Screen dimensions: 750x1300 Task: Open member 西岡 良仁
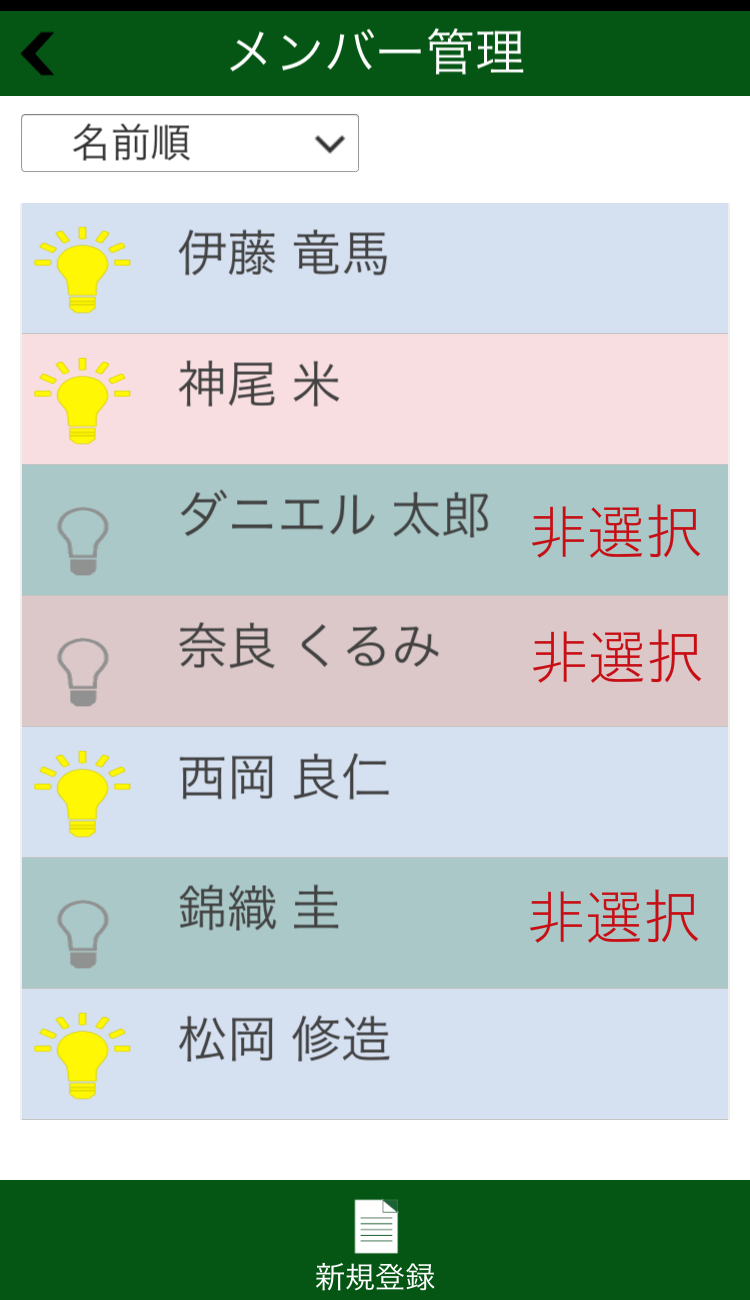tap(375, 792)
